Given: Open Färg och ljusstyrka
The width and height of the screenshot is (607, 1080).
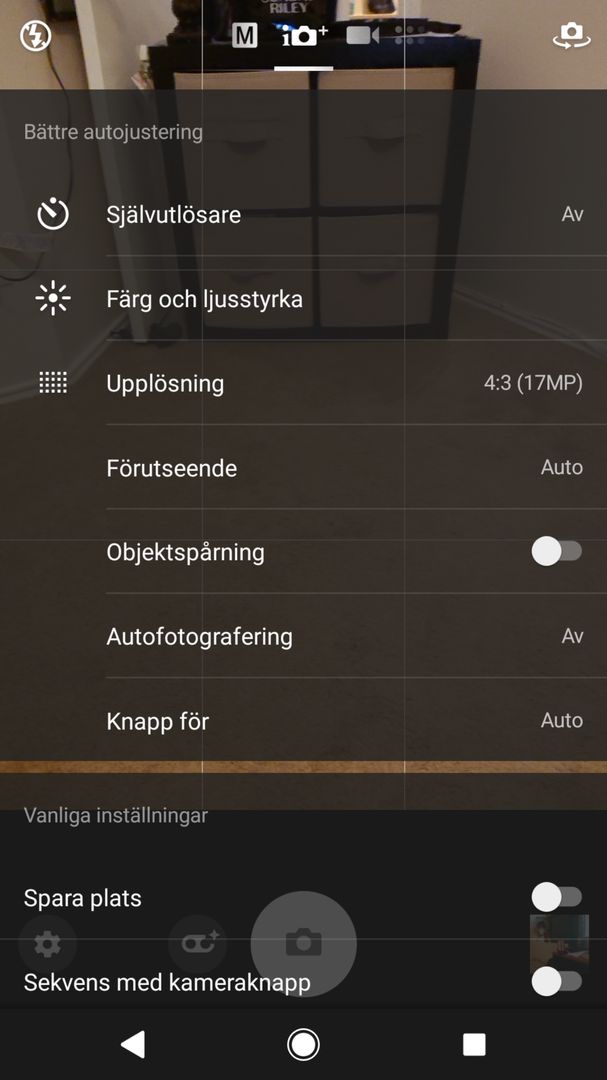Looking at the screenshot, I should tap(303, 299).
